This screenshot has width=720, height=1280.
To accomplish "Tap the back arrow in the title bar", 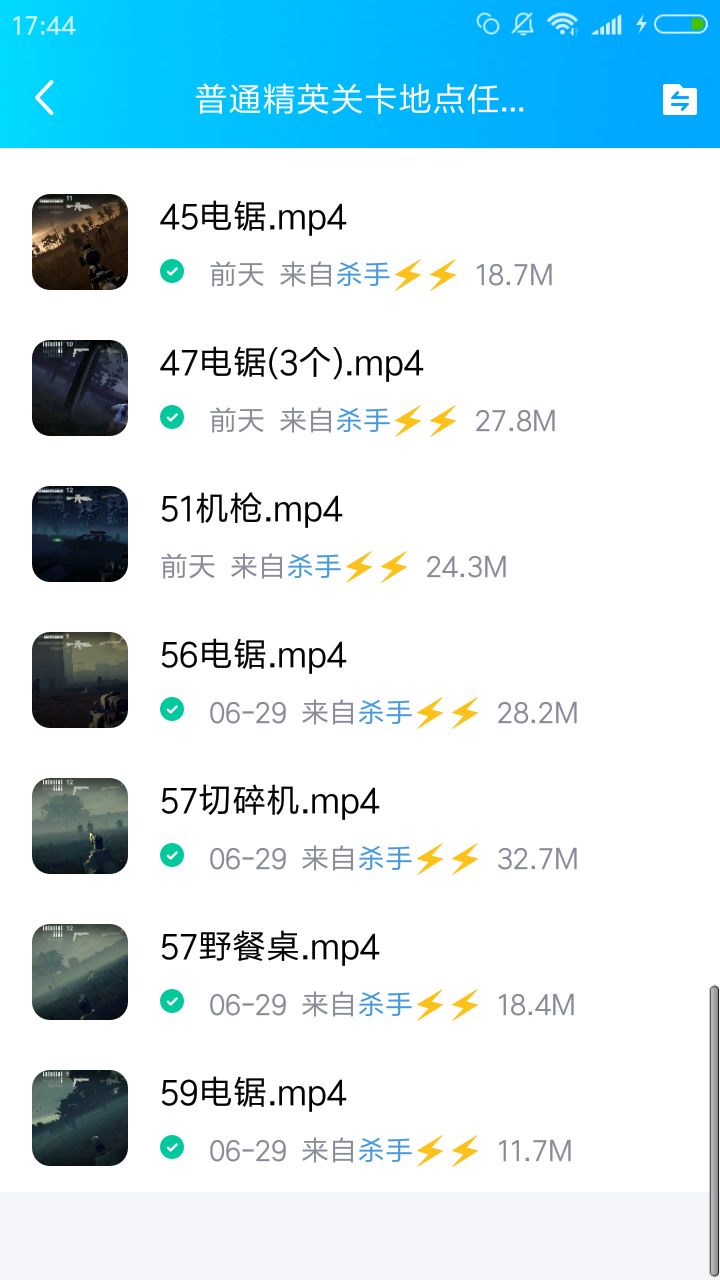I will pos(44,99).
